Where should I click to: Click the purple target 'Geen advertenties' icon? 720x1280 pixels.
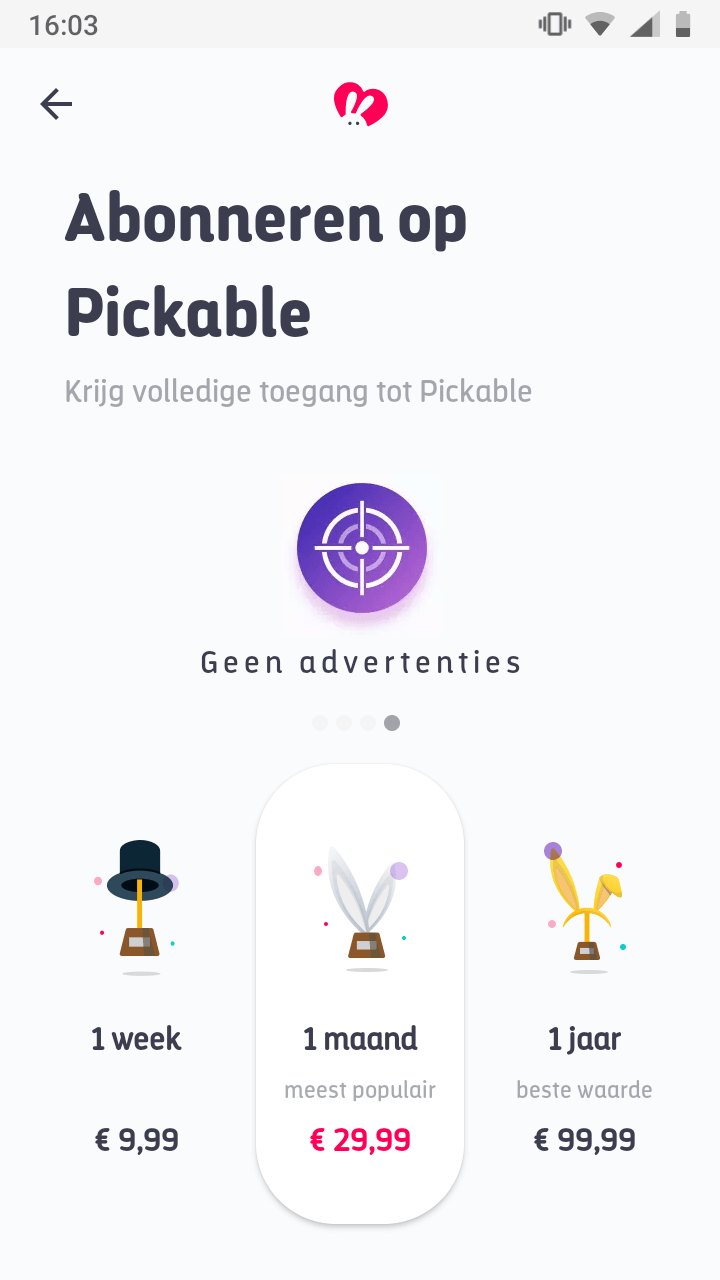pos(360,548)
